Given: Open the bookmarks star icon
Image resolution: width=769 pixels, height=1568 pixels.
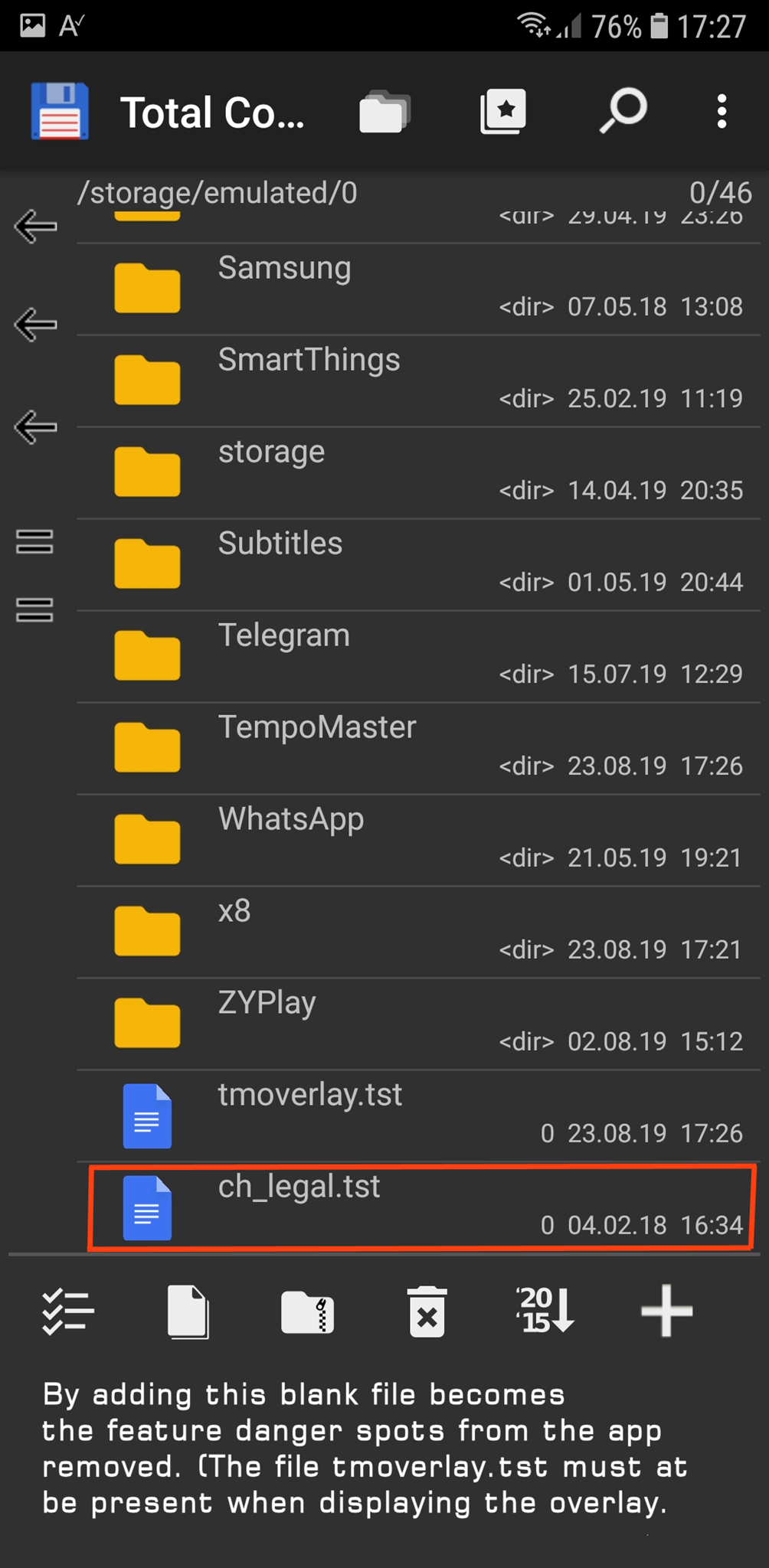Looking at the screenshot, I should tap(503, 112).
